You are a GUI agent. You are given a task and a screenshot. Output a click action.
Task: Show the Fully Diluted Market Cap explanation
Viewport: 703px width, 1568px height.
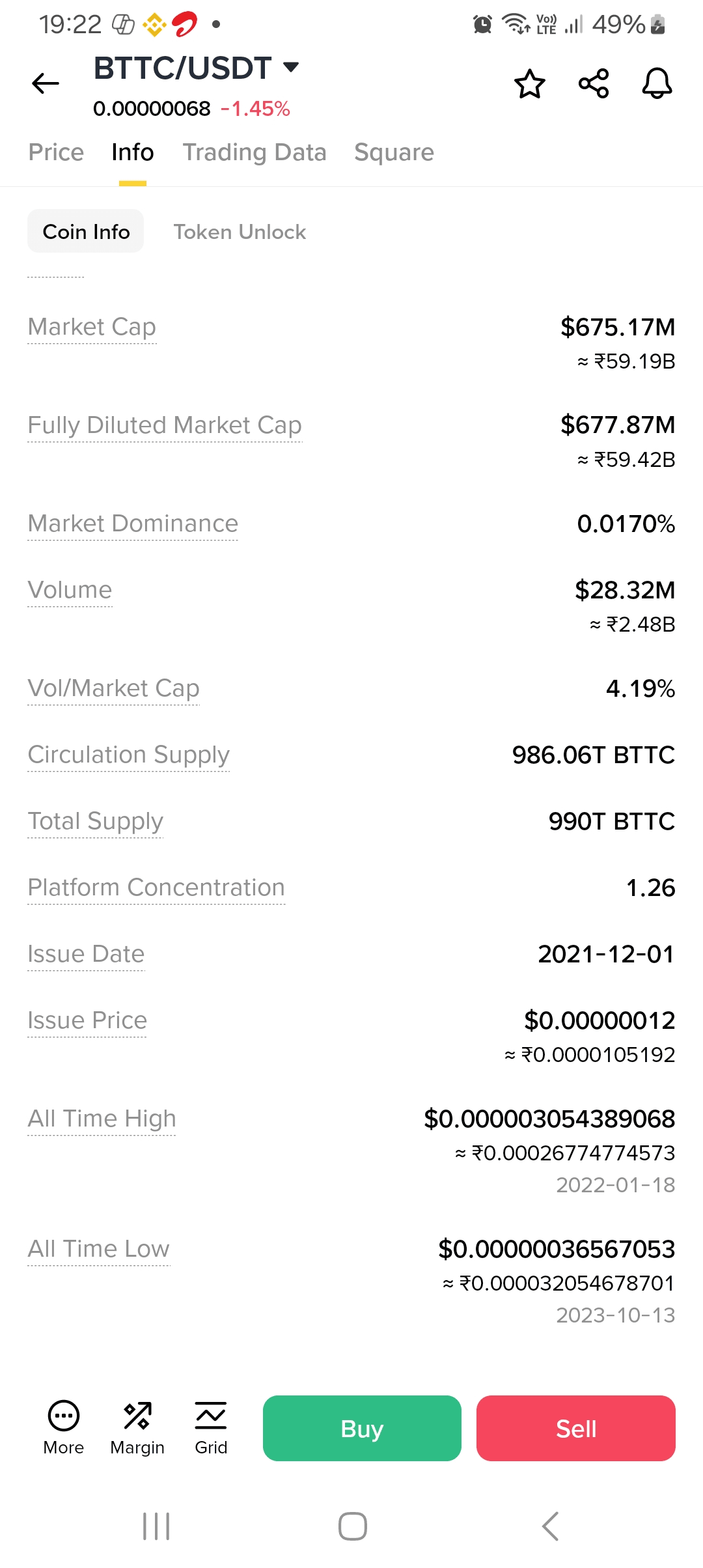click(165, 425)
